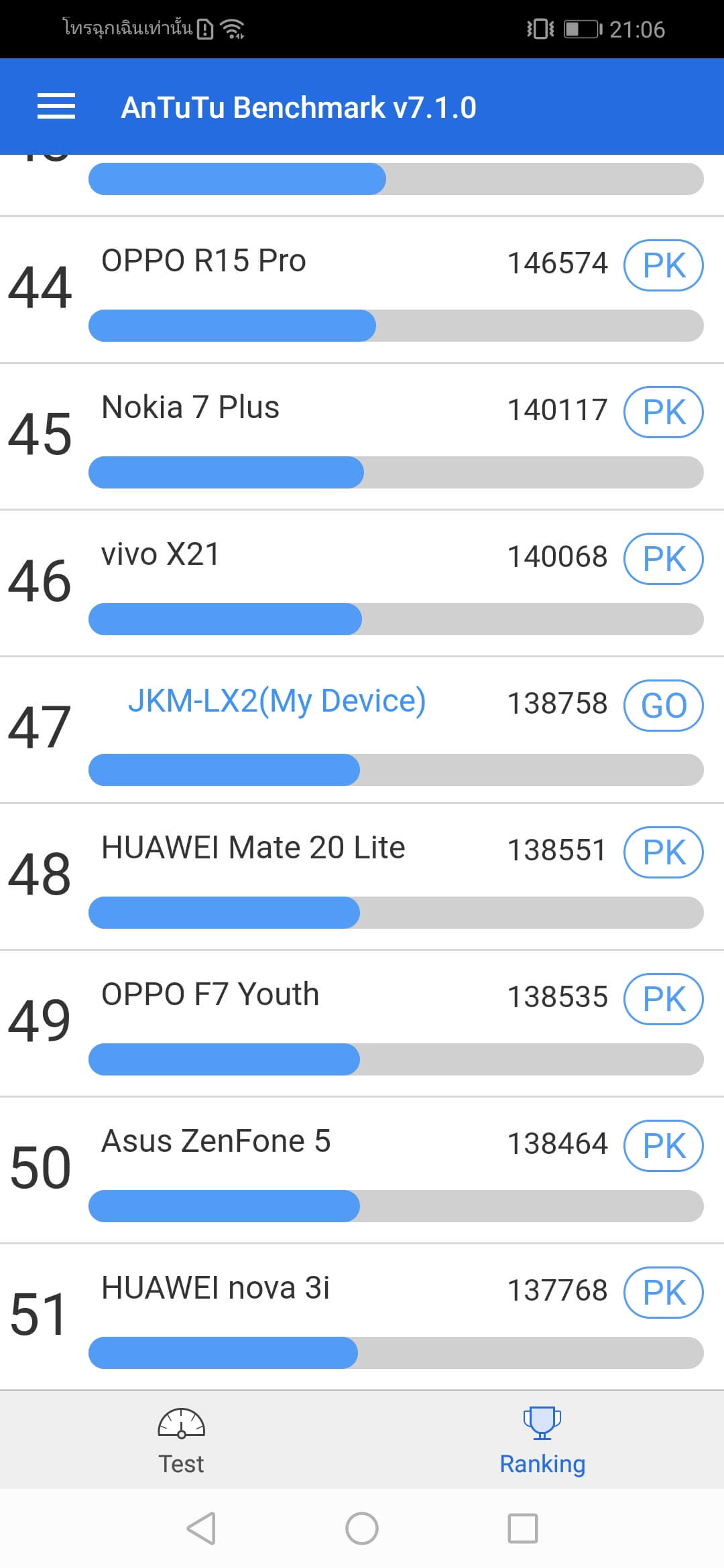Screen dimensions: 724x1568
Task: Tap PK next to vivo X21
Action: [x=663, y=558]
